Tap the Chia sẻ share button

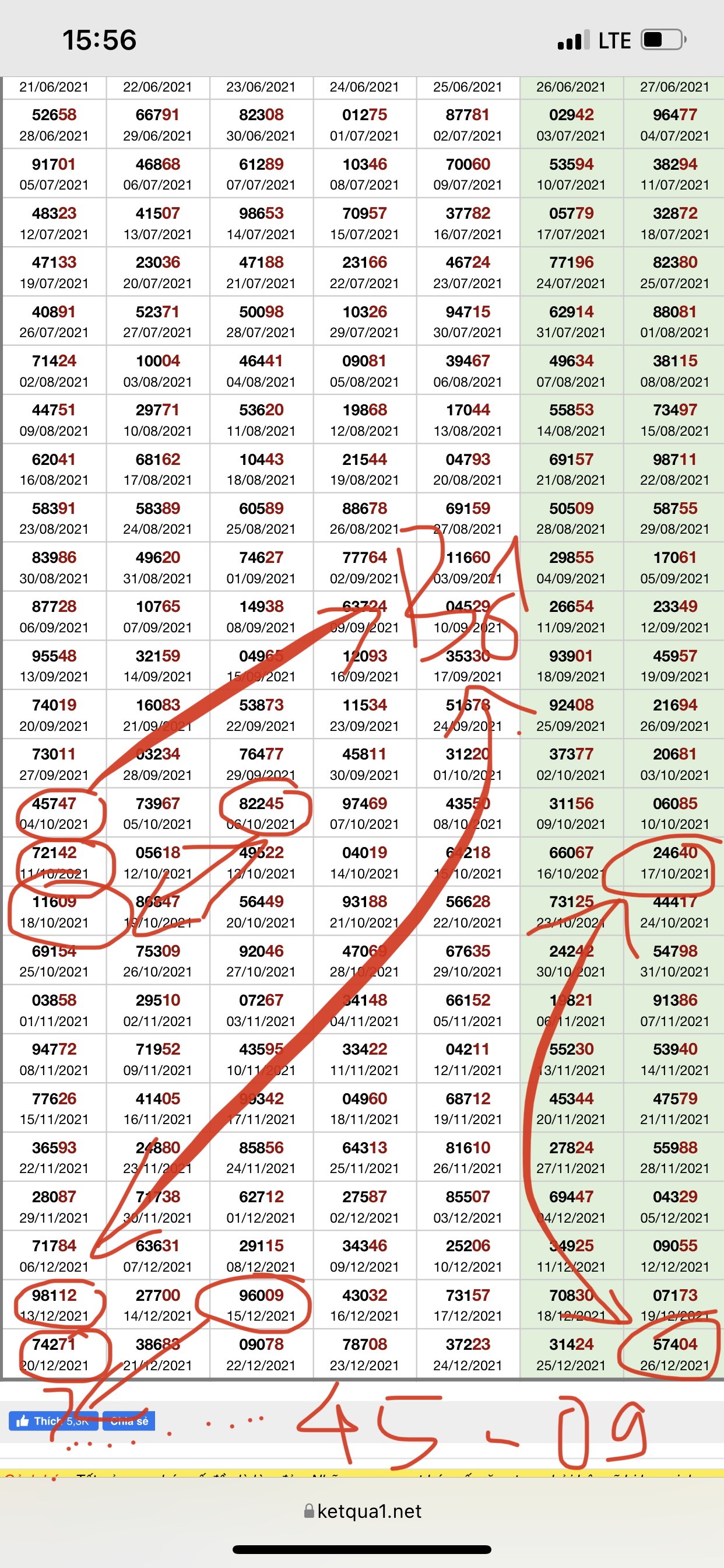click(x=129, y=1420)
